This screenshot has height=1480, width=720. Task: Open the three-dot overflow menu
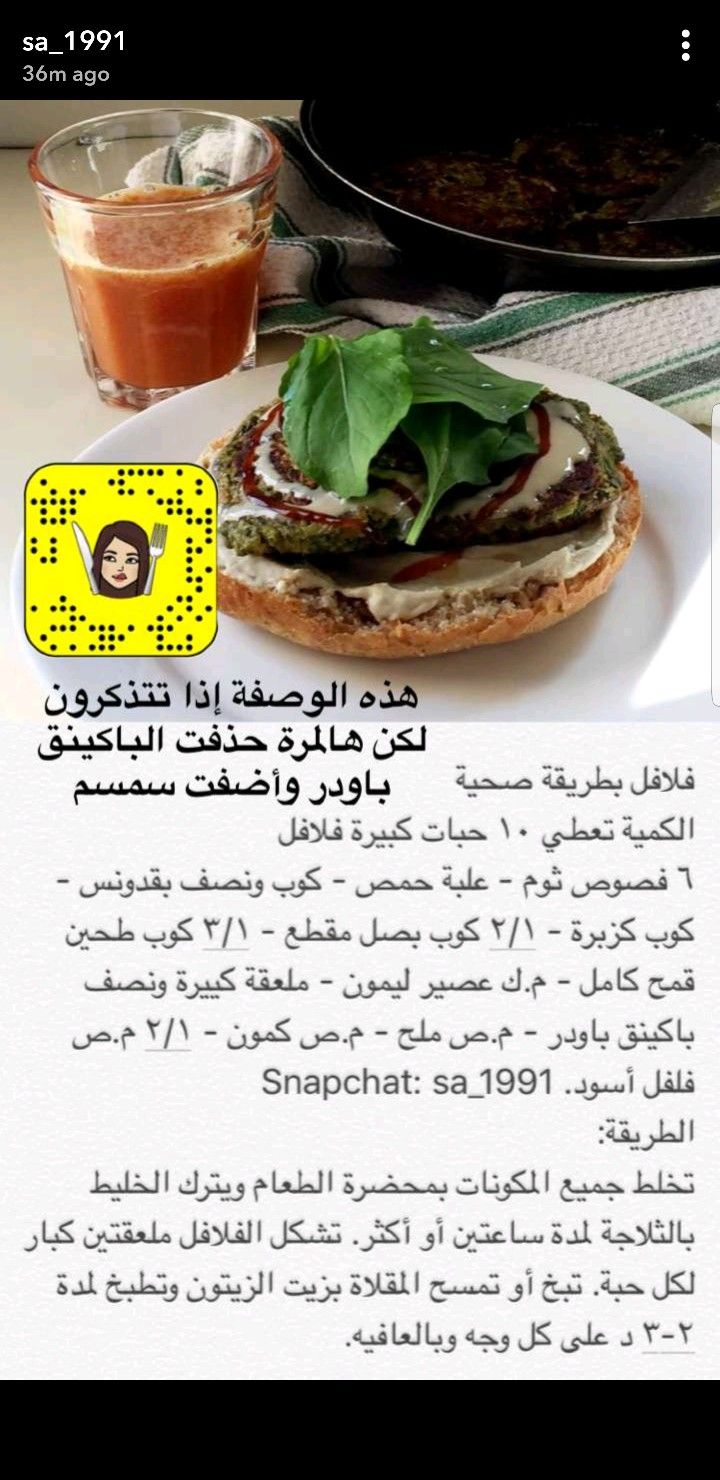(685, 45)
